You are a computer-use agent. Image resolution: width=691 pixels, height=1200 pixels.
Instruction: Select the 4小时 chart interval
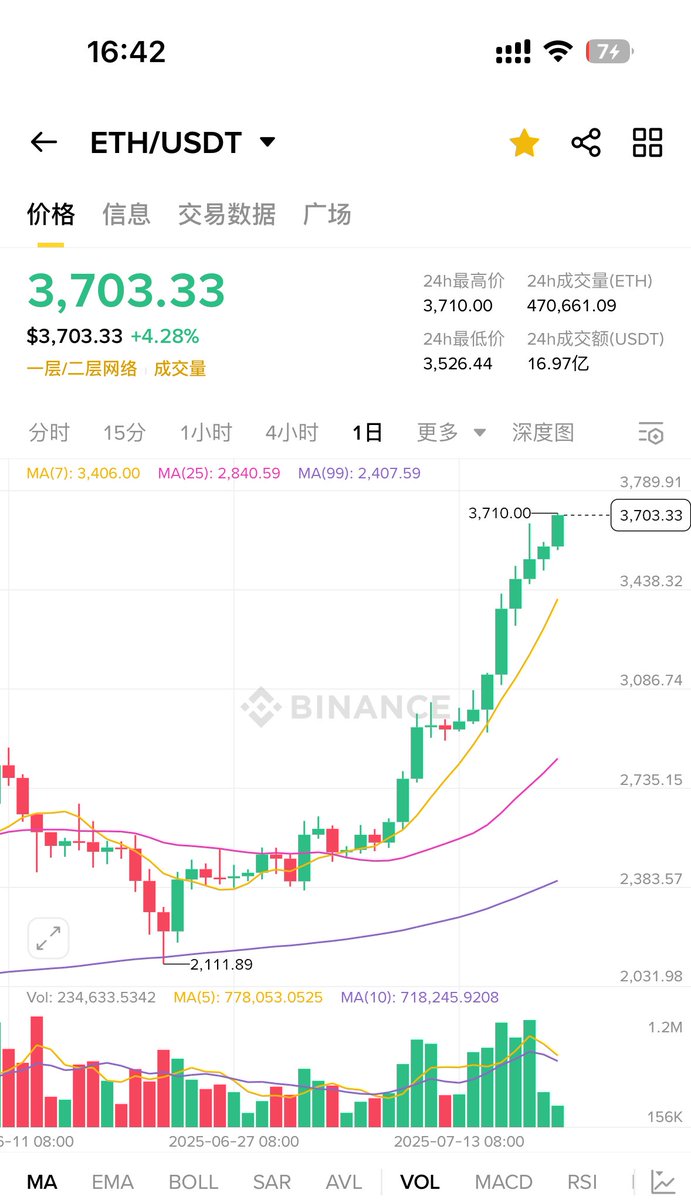(x=291, y=433)
